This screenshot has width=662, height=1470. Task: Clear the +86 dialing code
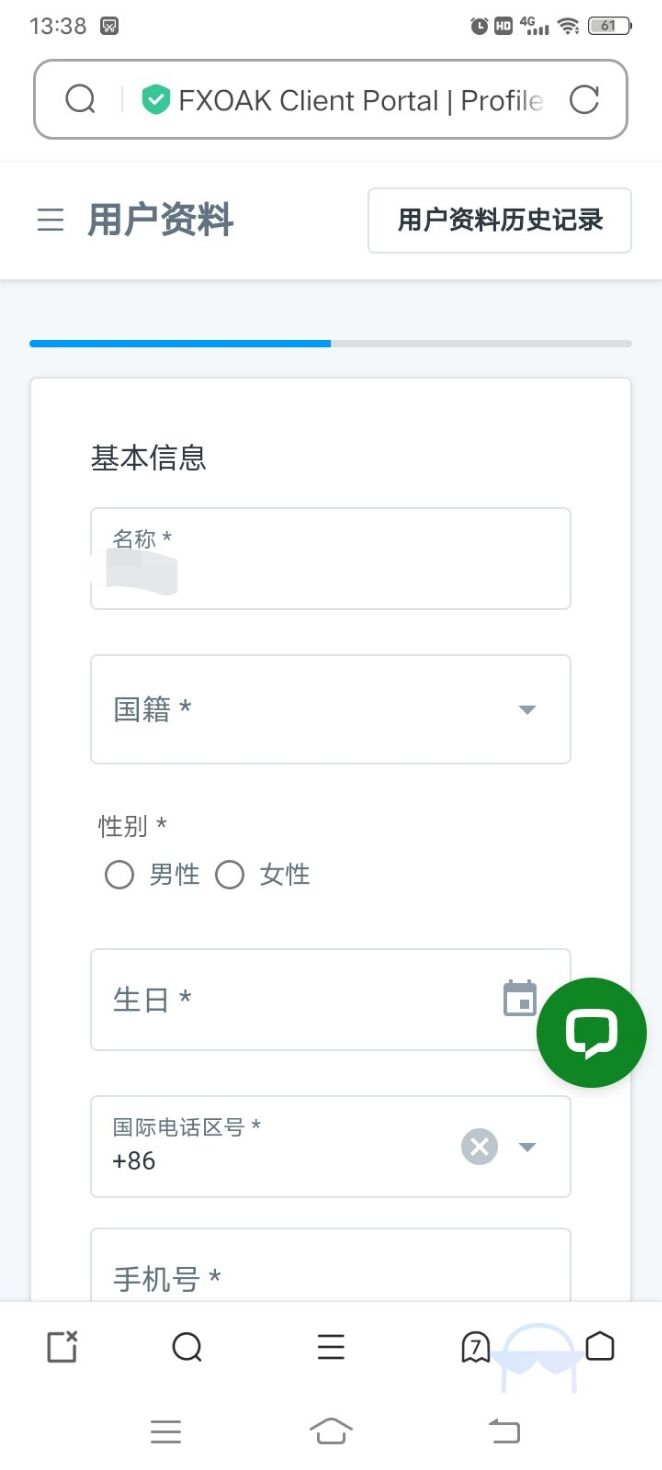(x=479, y=1147)
